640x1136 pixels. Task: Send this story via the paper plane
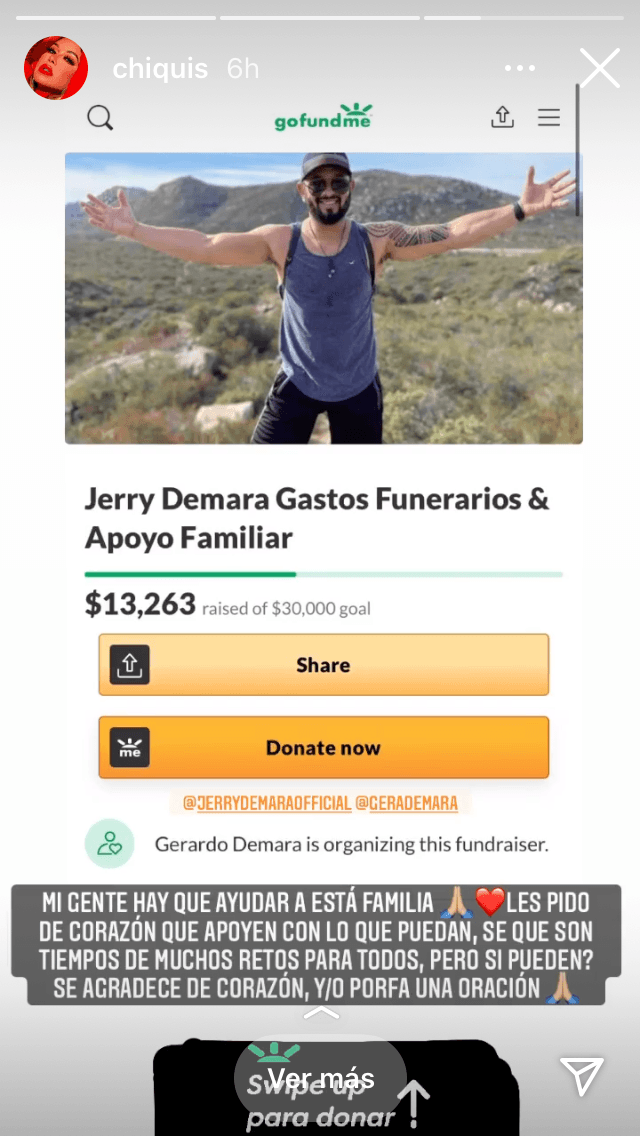(581, 1077)
